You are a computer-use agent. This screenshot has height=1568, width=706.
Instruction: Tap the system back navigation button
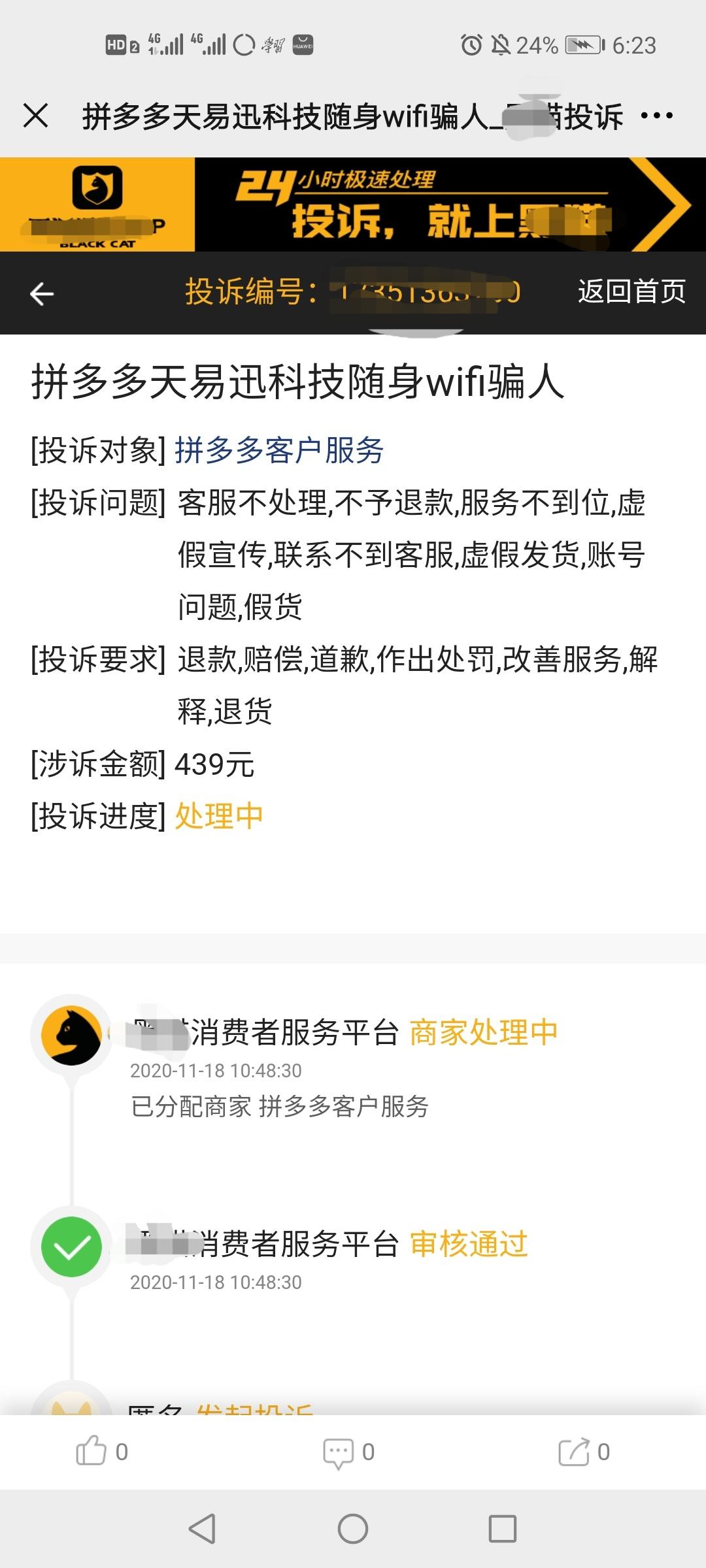[x=202, y=1529]
